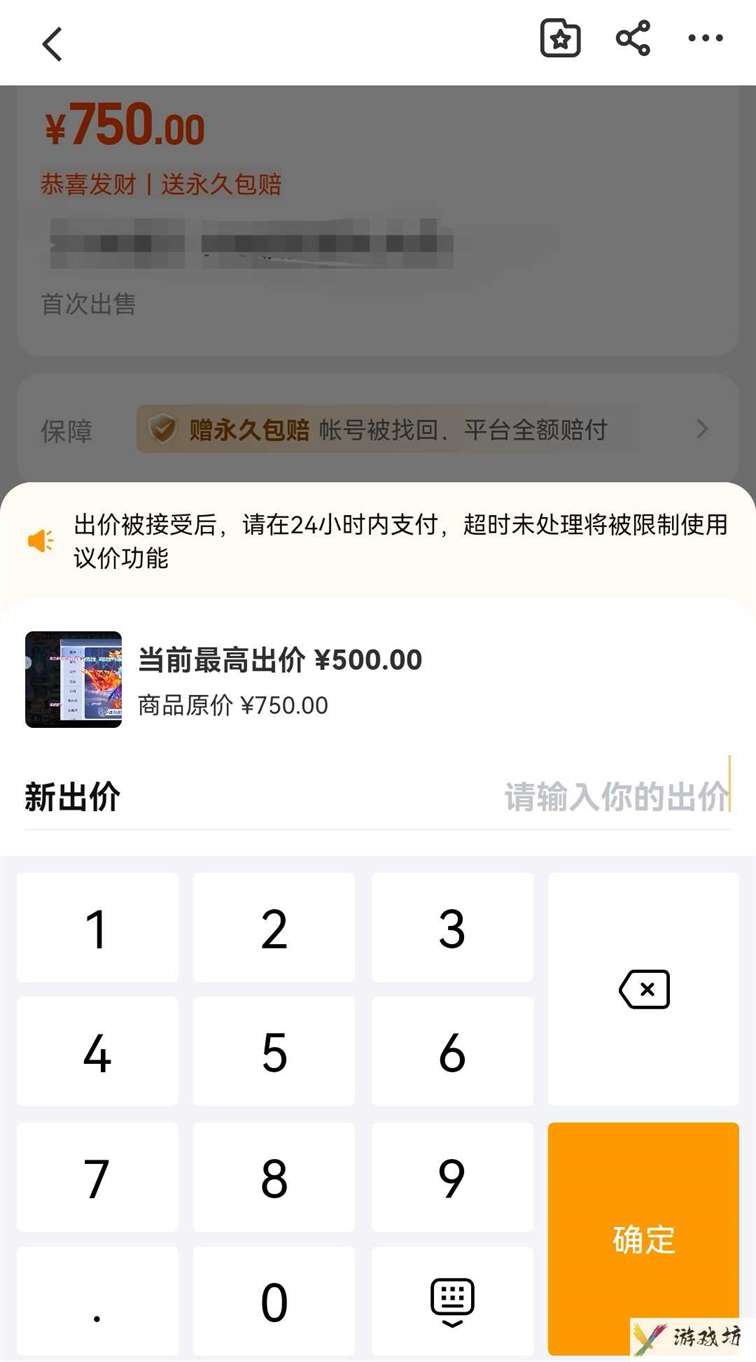Viewport: 756px width, 1362px height.
Task: Go back with the top-left arrow
Action: 52,43
